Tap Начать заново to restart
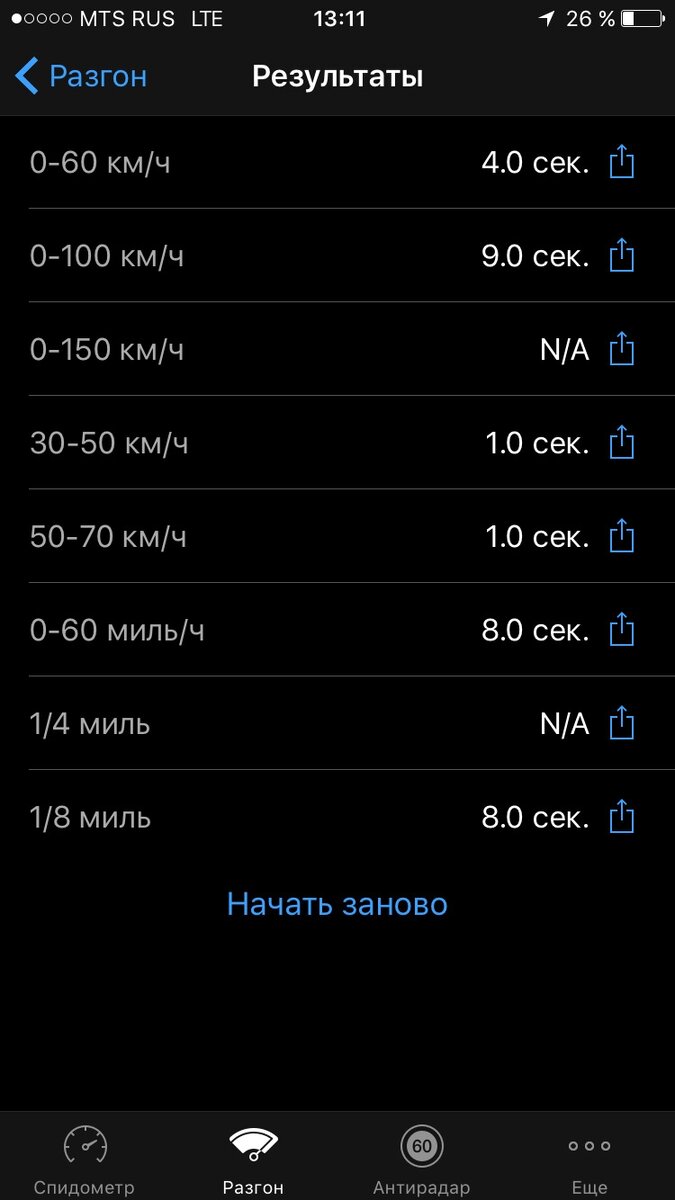Screen dimensions: 675x1200 click(337, 904)
